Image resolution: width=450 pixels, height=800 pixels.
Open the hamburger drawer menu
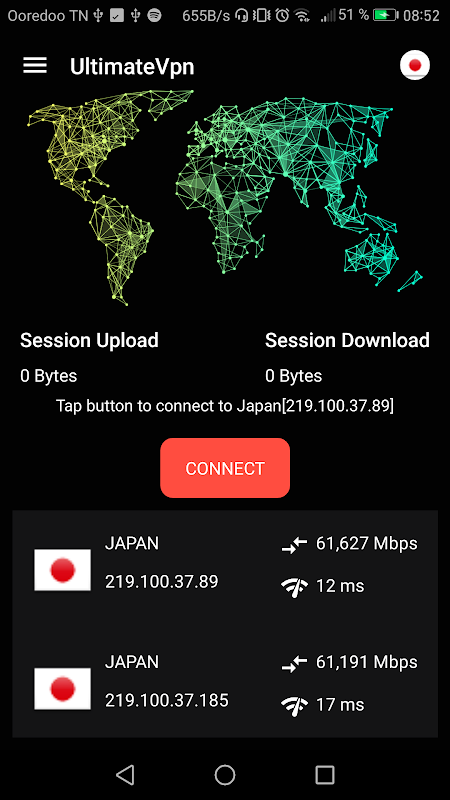point(35,65)
